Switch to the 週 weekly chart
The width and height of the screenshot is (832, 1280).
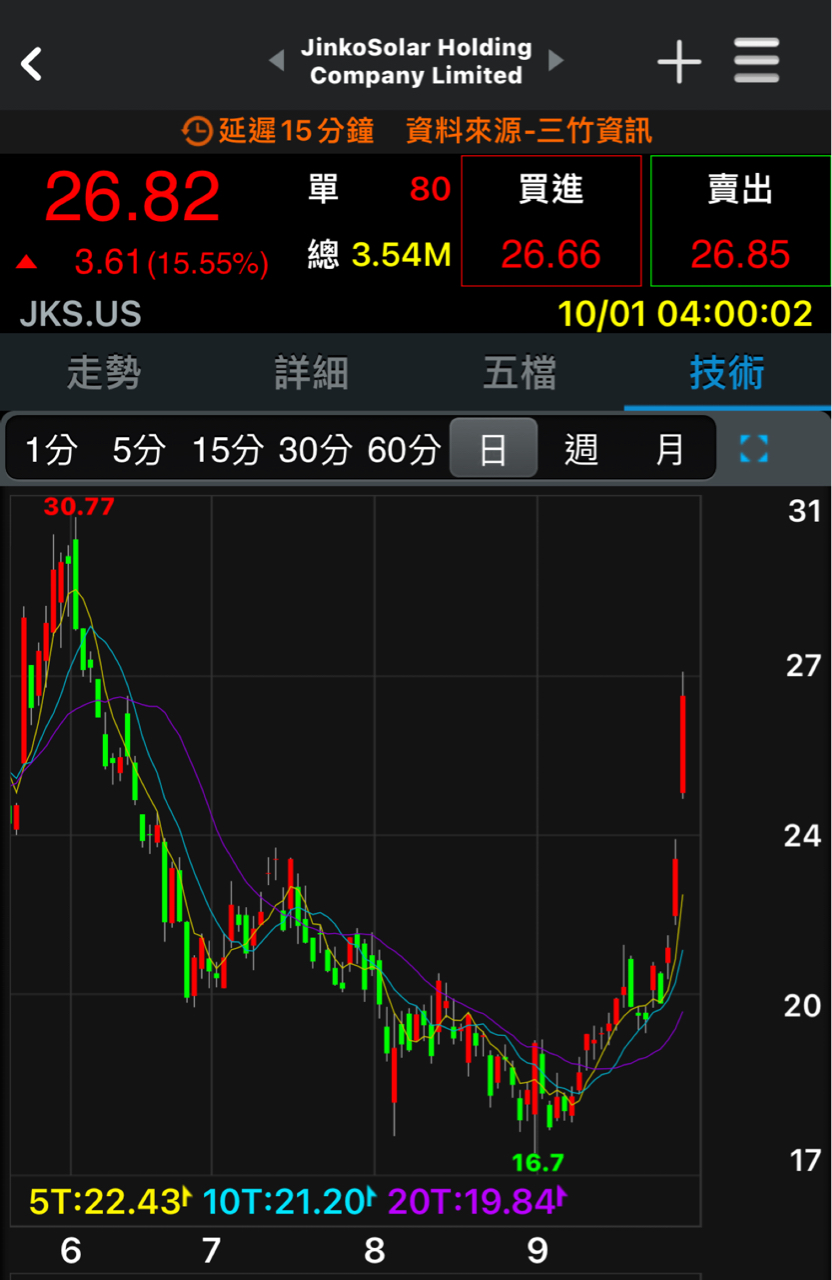pos(581,450)
